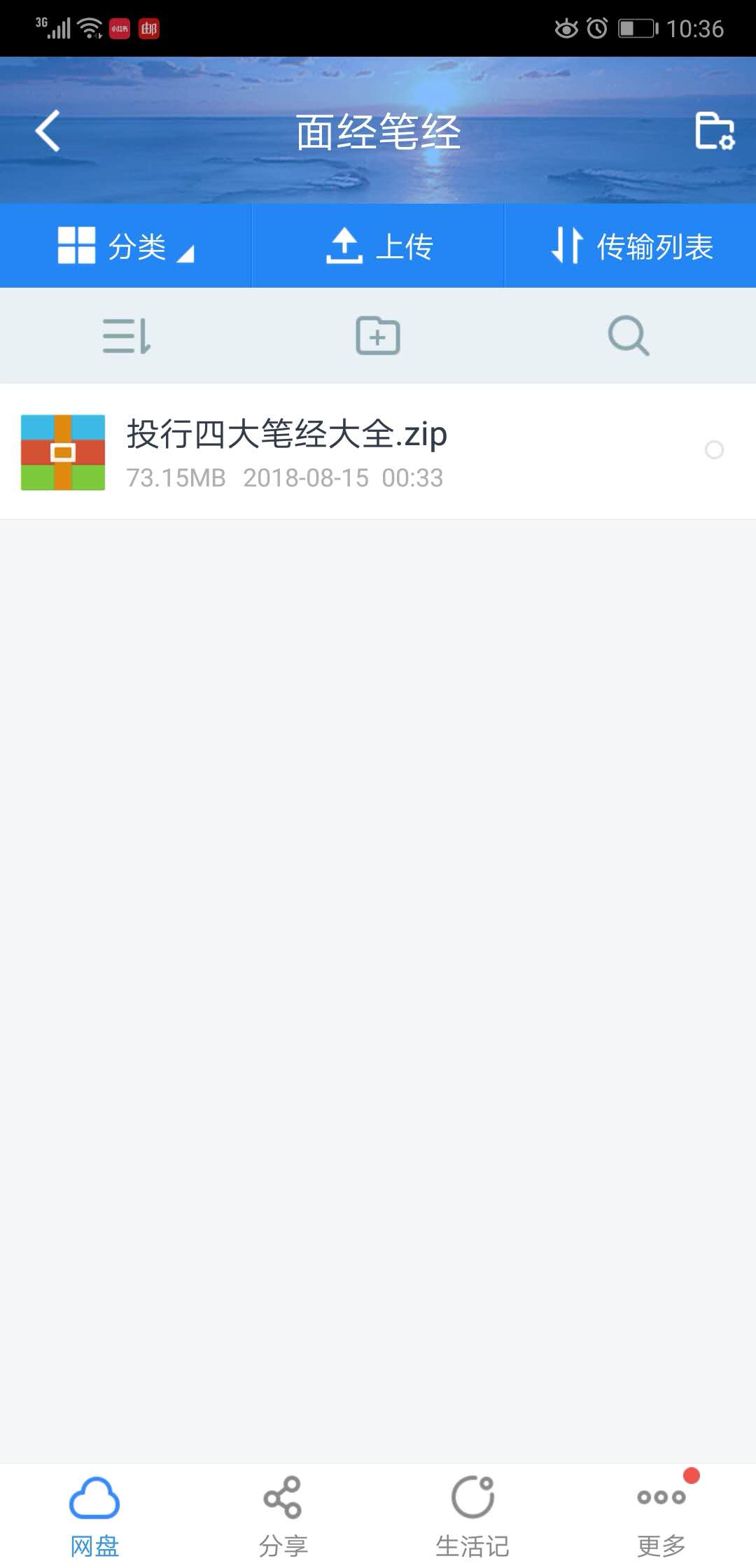The height and width of the screenshot is (1568, 756).
Task: Search files in this folder
Action: coord(629,336)
